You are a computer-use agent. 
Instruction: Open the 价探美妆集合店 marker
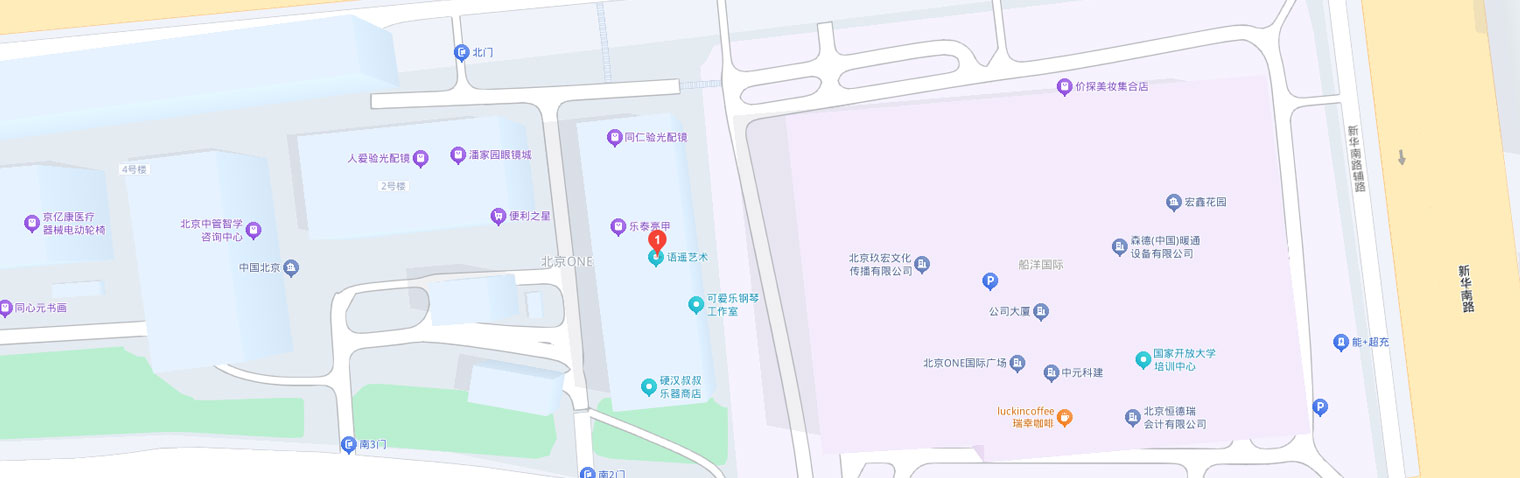tap(1065, 87)
